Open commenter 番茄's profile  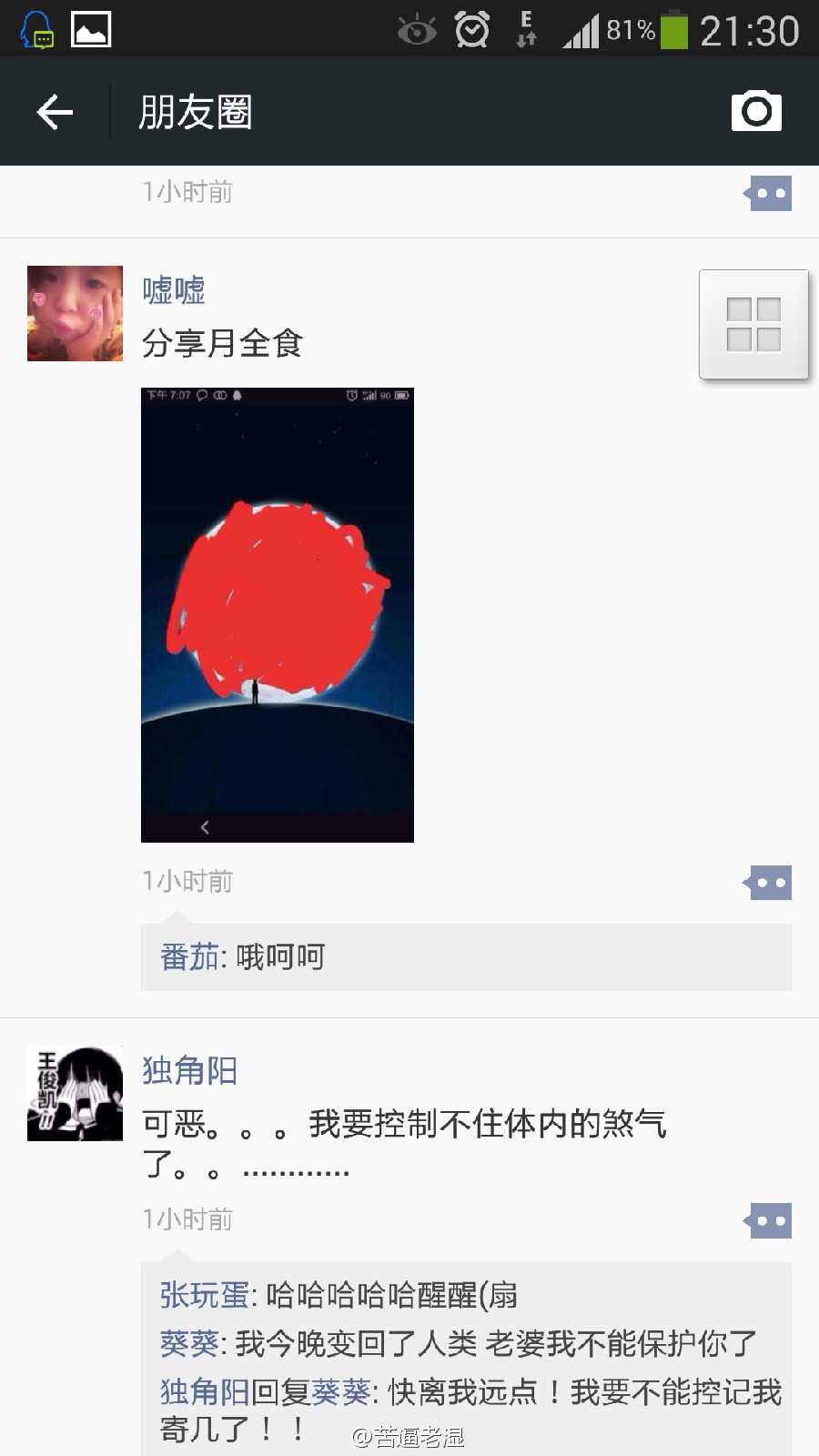click(x=189, y=957)
